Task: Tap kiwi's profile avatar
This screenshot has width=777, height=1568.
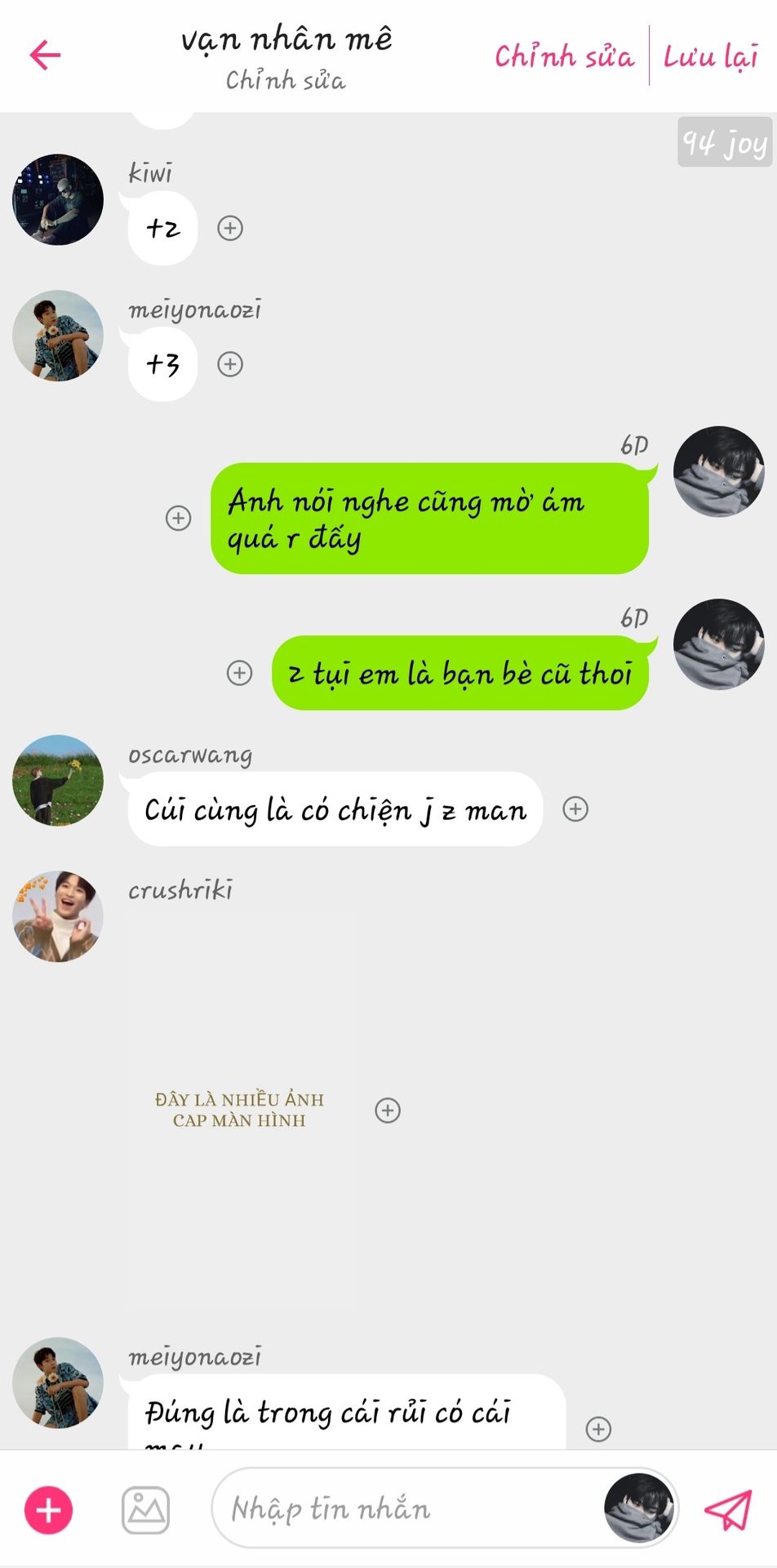Action: (58, 199)
